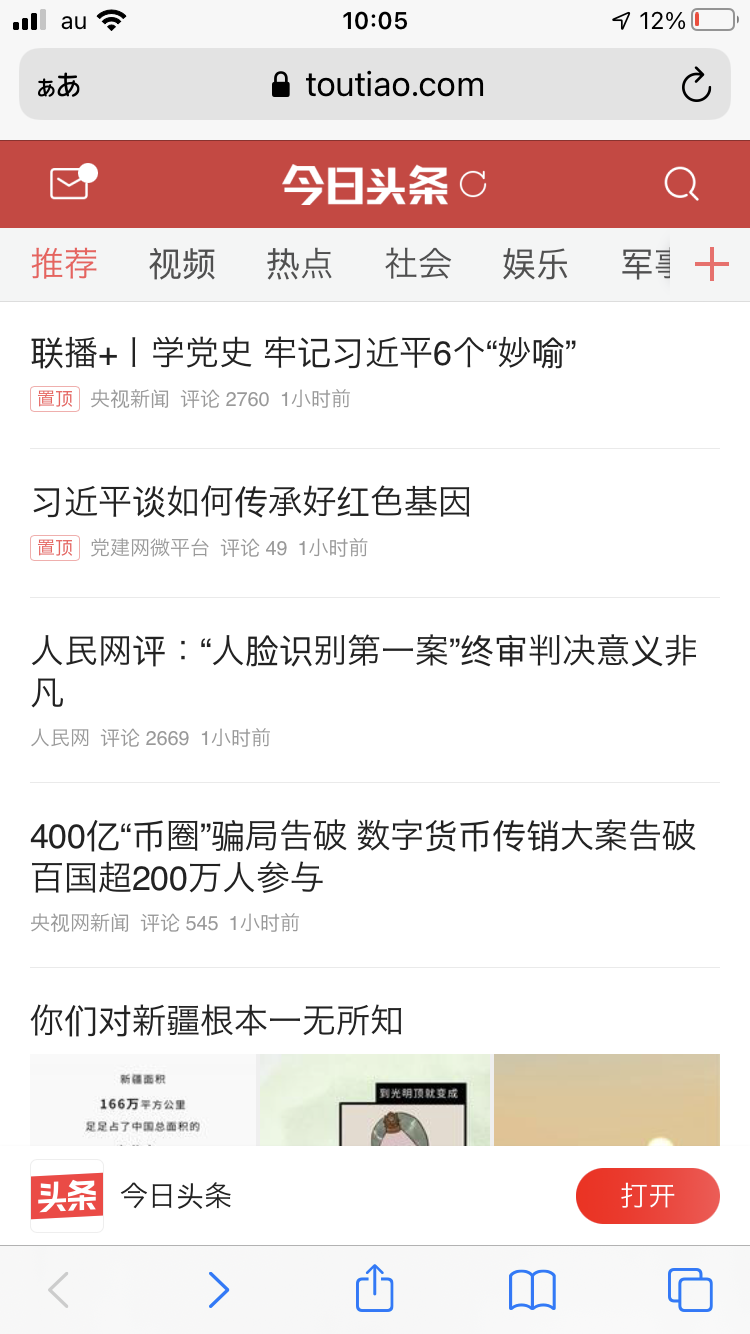Tap the search magnifier icon
750x1334 pixels.
click(681, 184)
